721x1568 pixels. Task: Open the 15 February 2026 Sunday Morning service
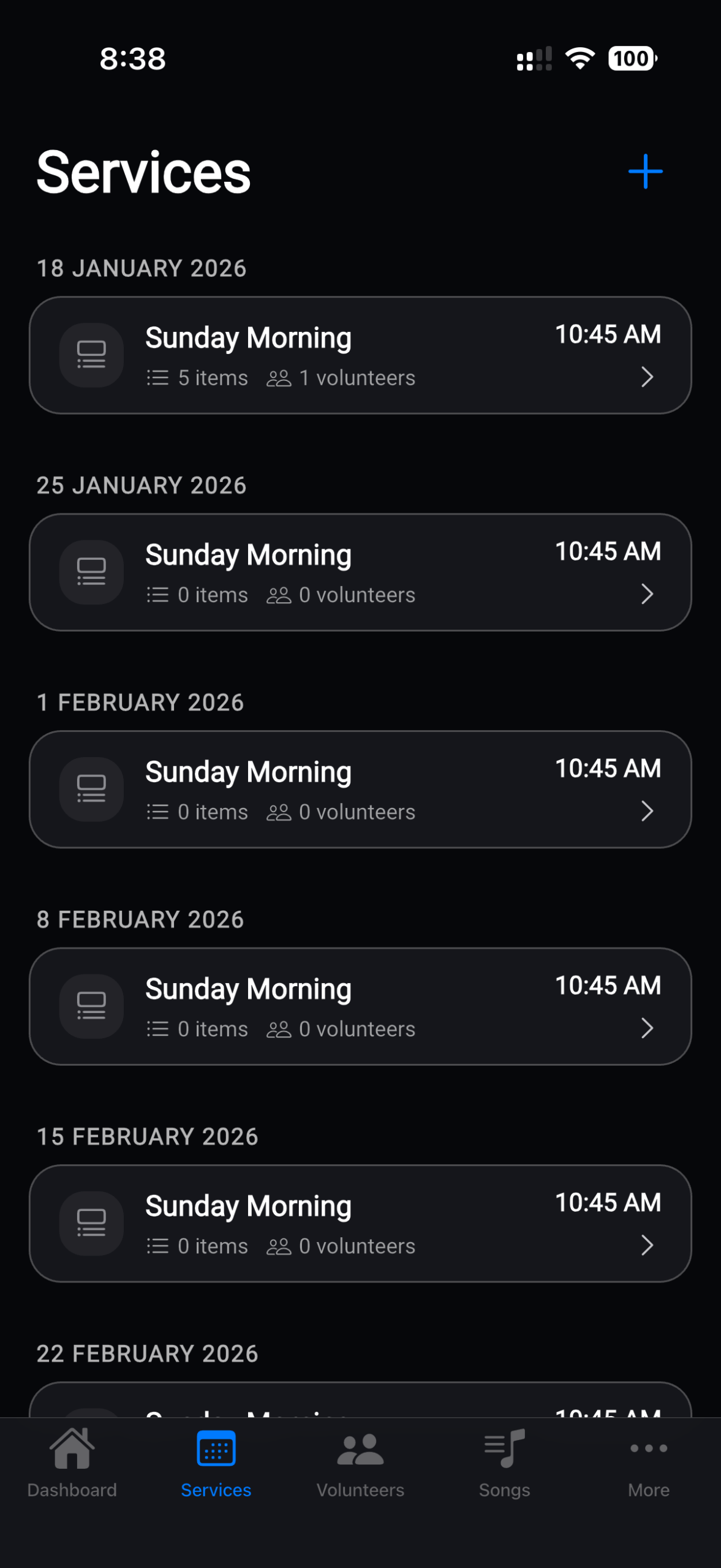tap(360, 1223)
